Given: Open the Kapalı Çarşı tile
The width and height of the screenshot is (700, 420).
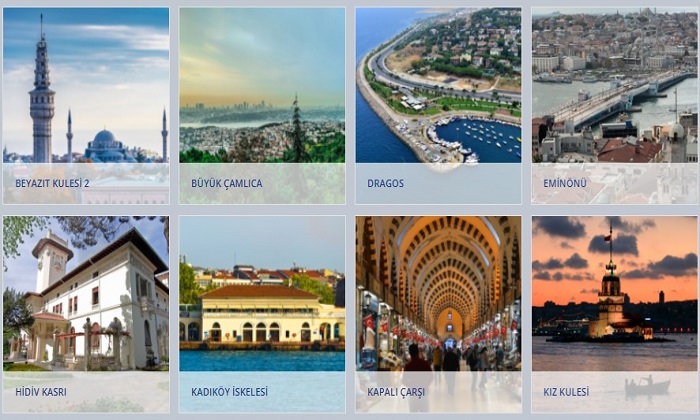Looking at the screenshot, I should [438, 313].
